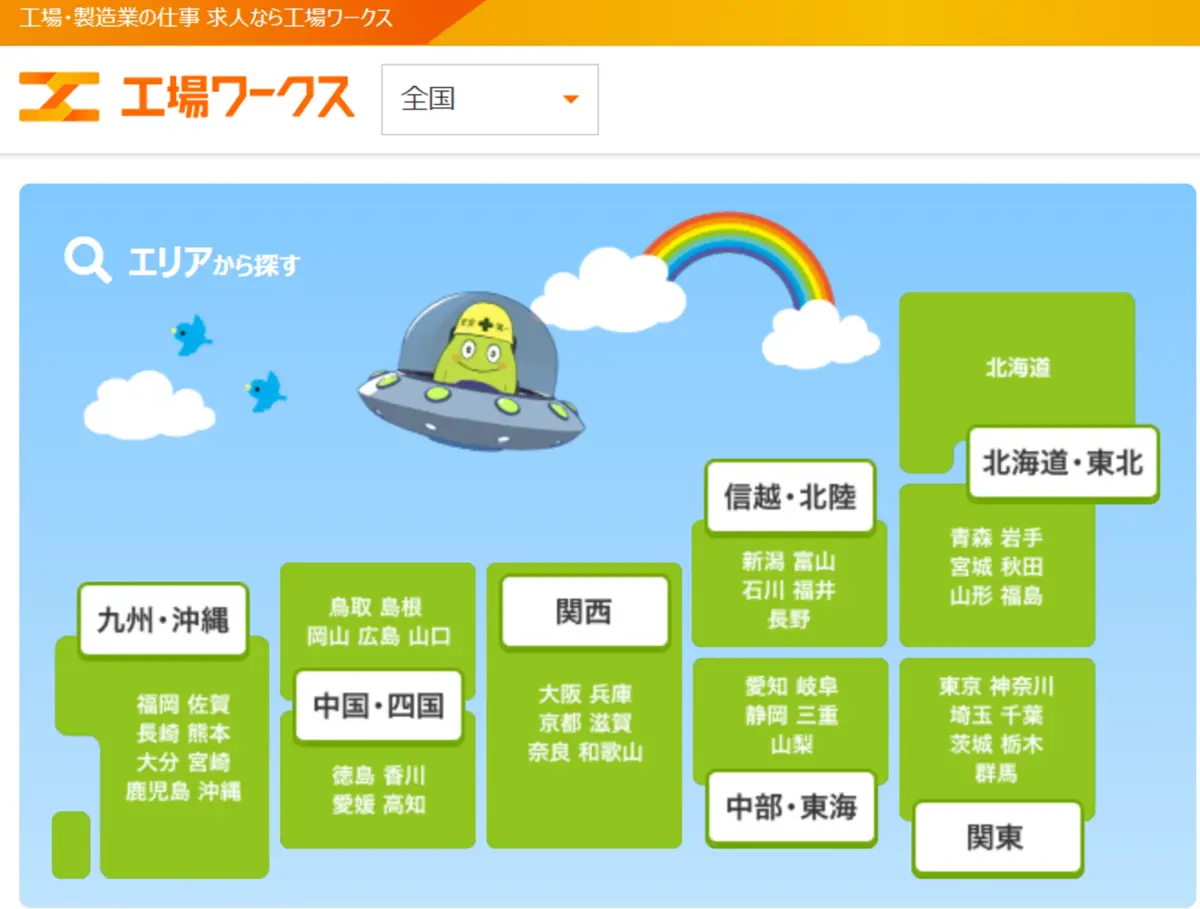Open jobs in 北海道 prefecture
The height and width of the screenshot is (909, 1200).
click(1018, 368)
